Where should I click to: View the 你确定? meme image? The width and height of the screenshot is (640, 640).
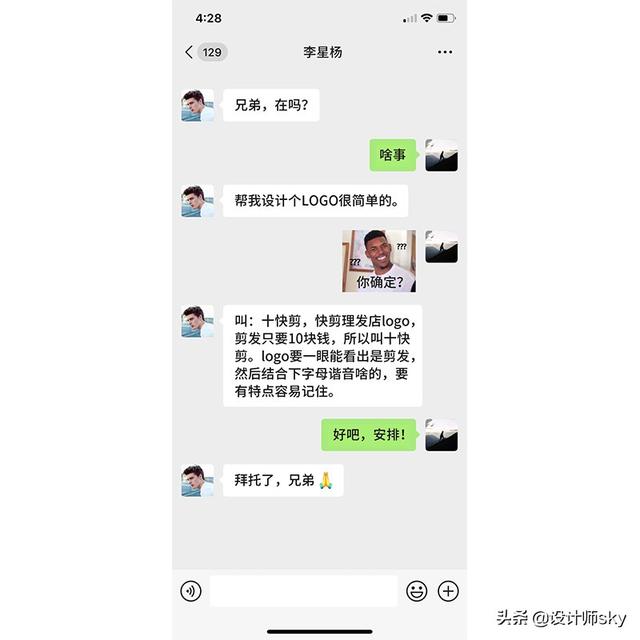click(379, 261)
